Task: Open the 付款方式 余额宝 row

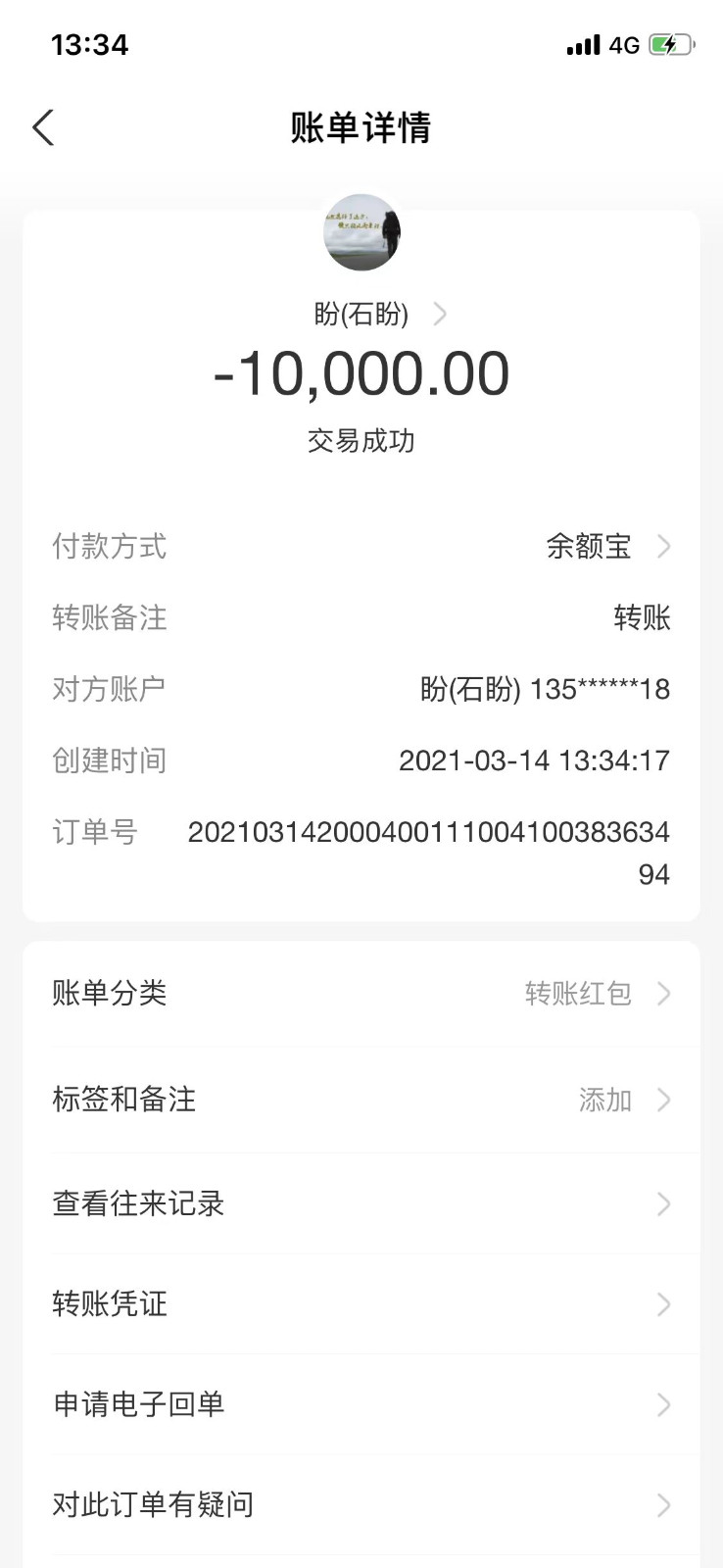Action: coord(607,546)
